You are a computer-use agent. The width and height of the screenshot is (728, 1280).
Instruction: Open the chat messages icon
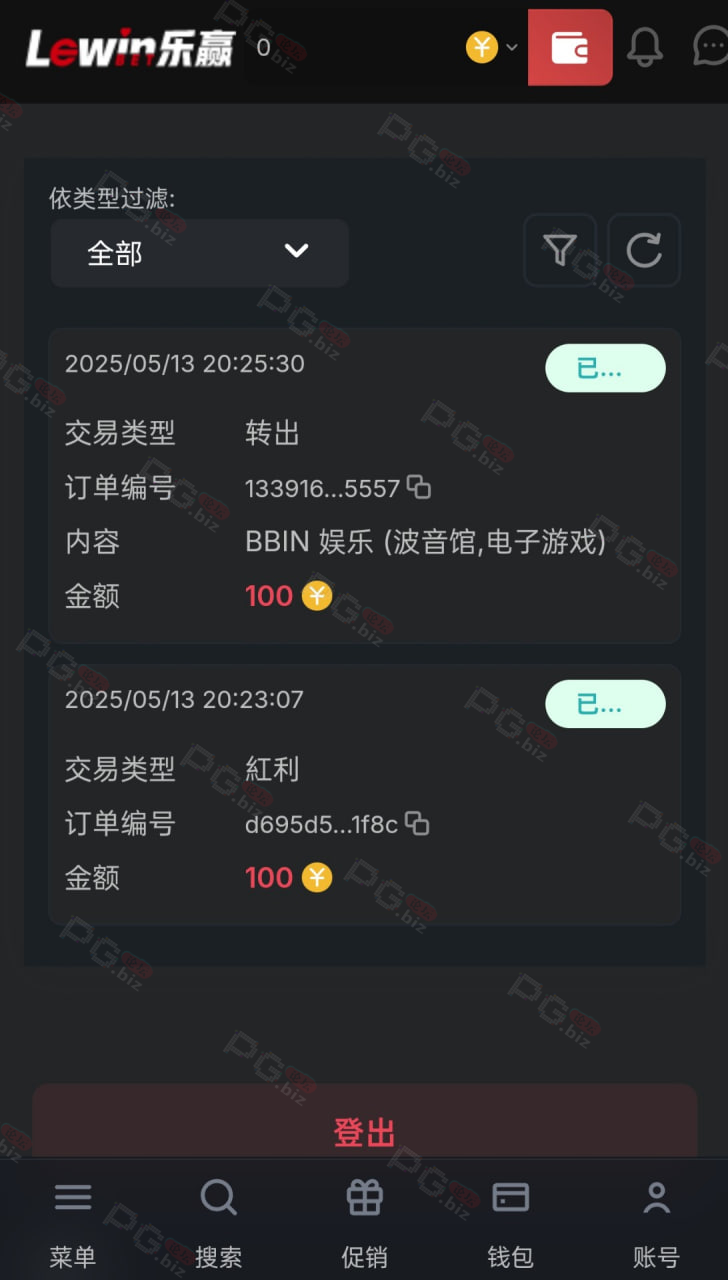point(710,47)
